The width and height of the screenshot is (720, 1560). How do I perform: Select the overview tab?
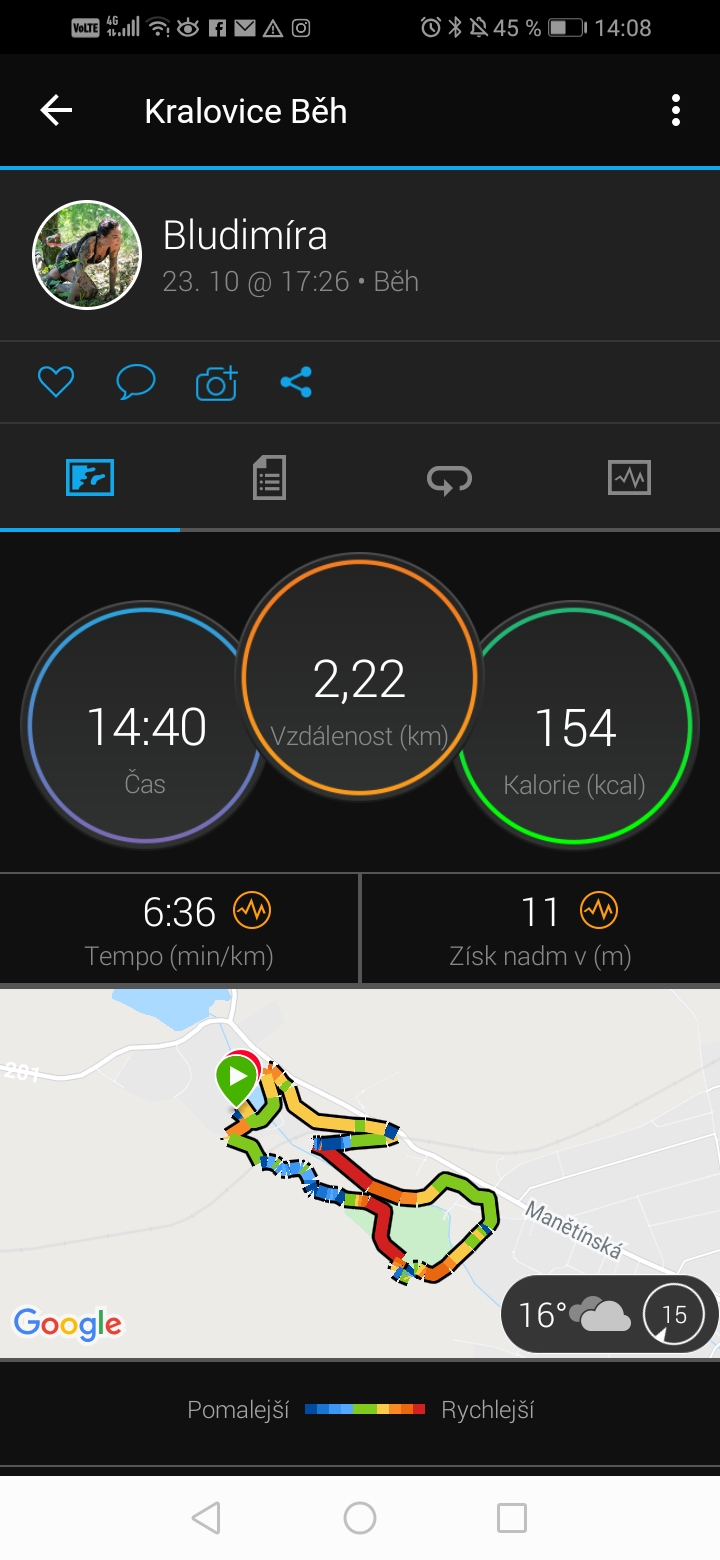click(90, 477)
